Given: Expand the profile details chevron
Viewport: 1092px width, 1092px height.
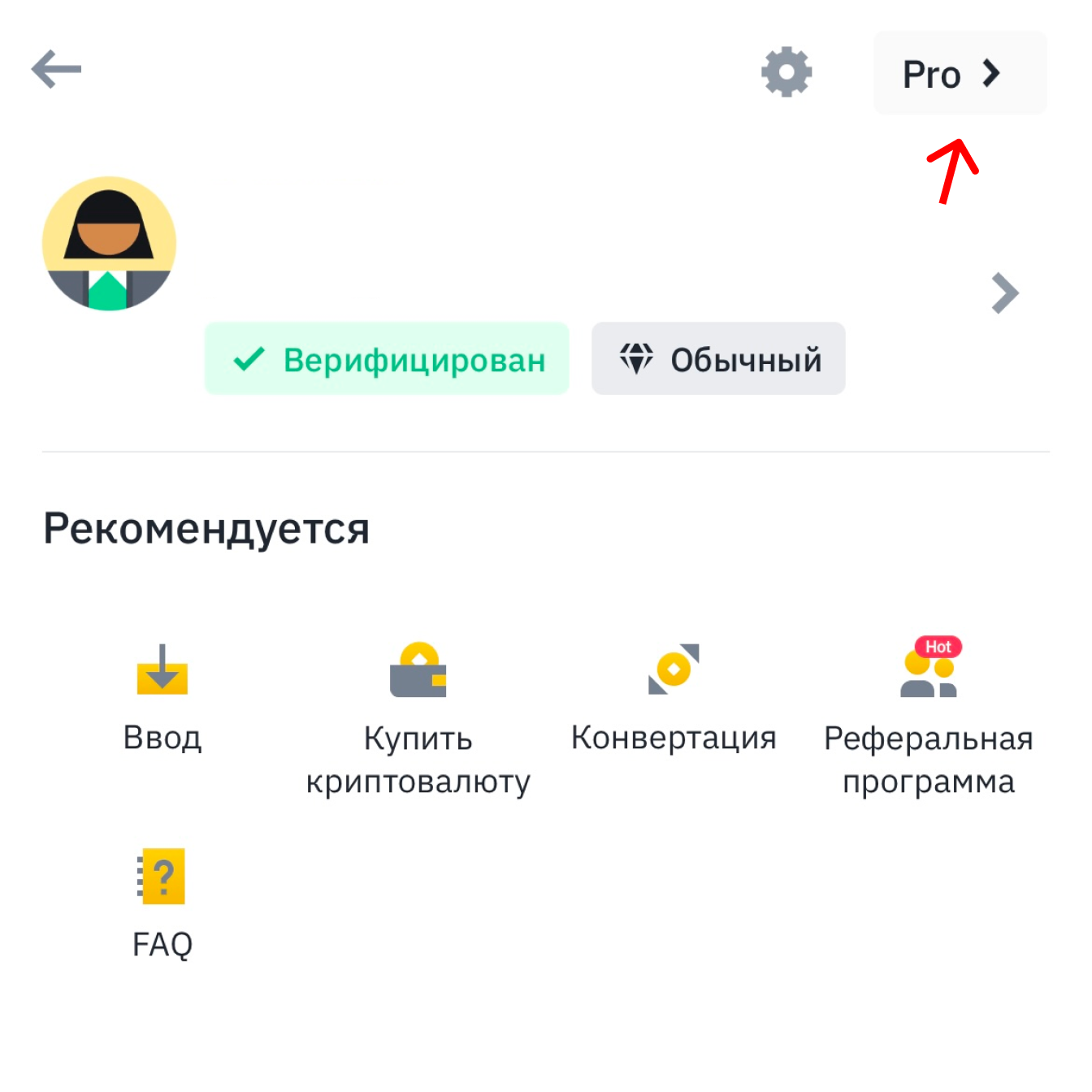Looking at the screenshot, I should click(x=1004, y=293).
